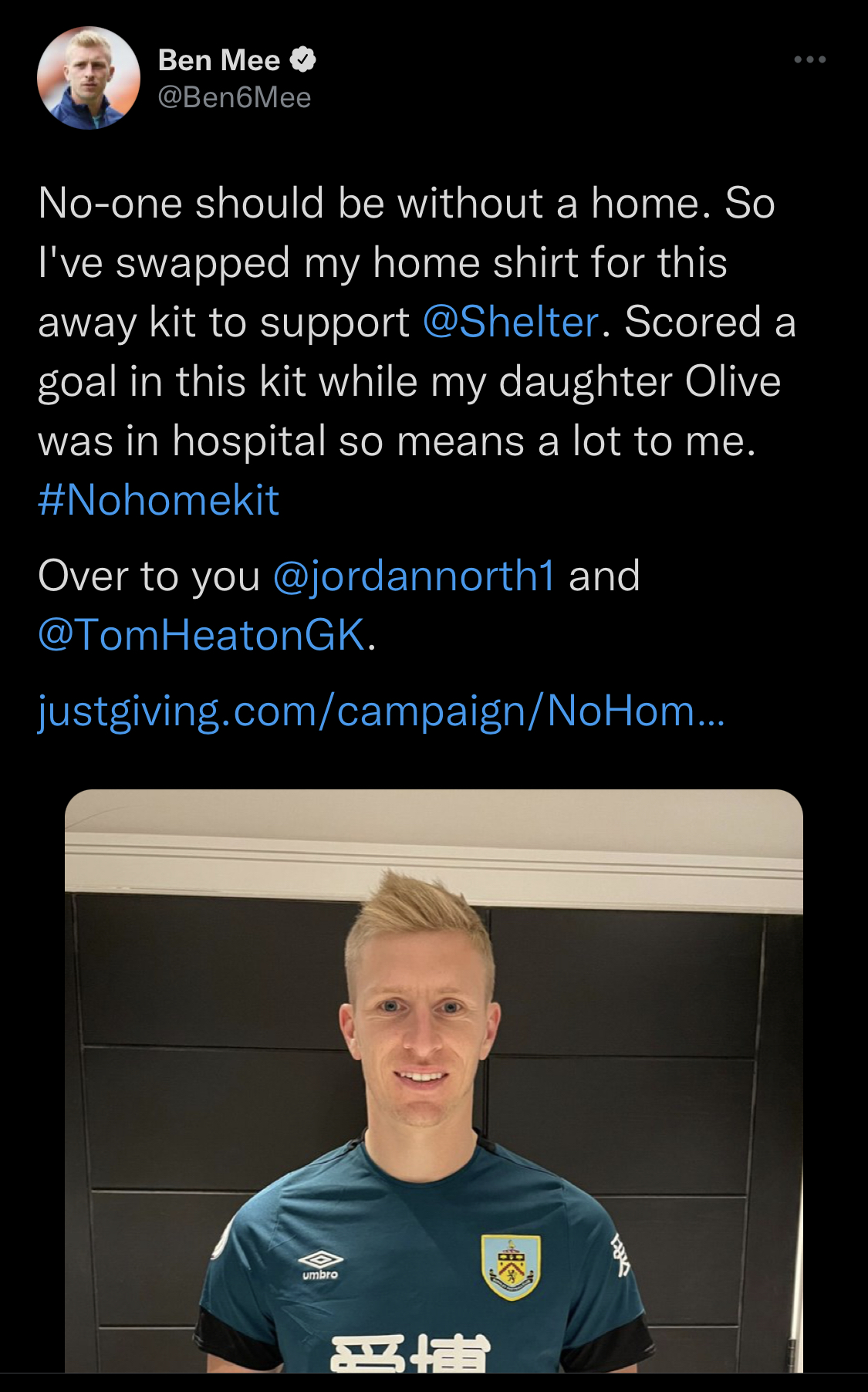The height and width of the screenshot is (1392, 868).
Task: View the attached tweet photo
Action: pyautogui.click(x=434, y=1080)
